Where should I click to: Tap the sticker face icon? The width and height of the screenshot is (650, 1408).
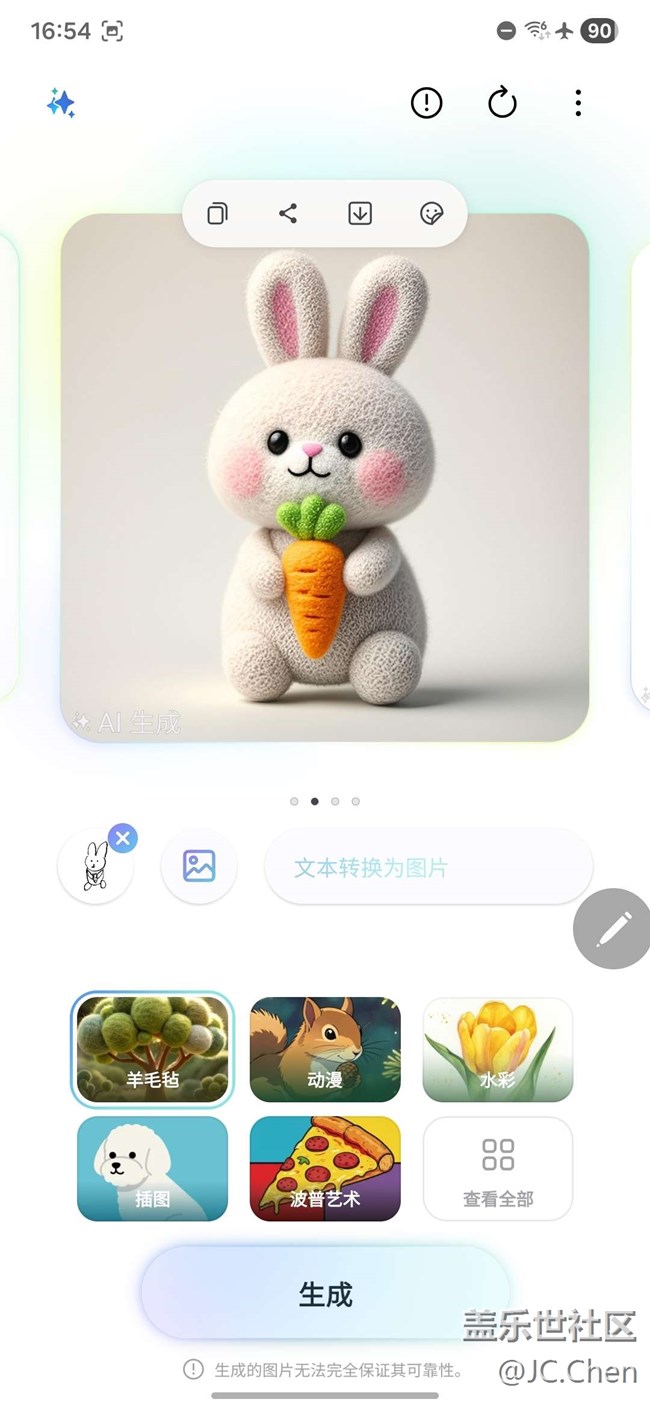point(431,213)
